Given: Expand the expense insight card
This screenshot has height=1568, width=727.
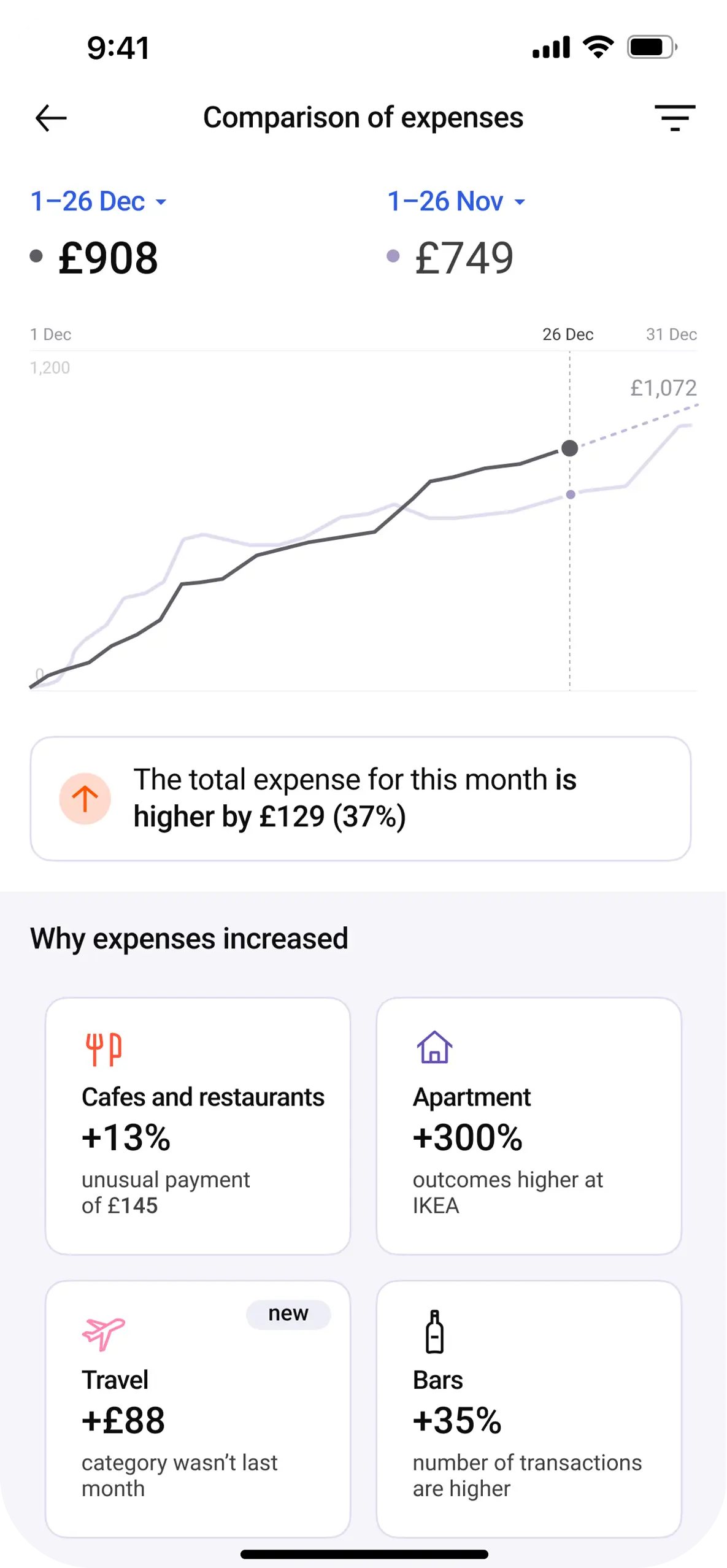Looking at the screenshot, I should pyautogui.click(x=363, y=797).
